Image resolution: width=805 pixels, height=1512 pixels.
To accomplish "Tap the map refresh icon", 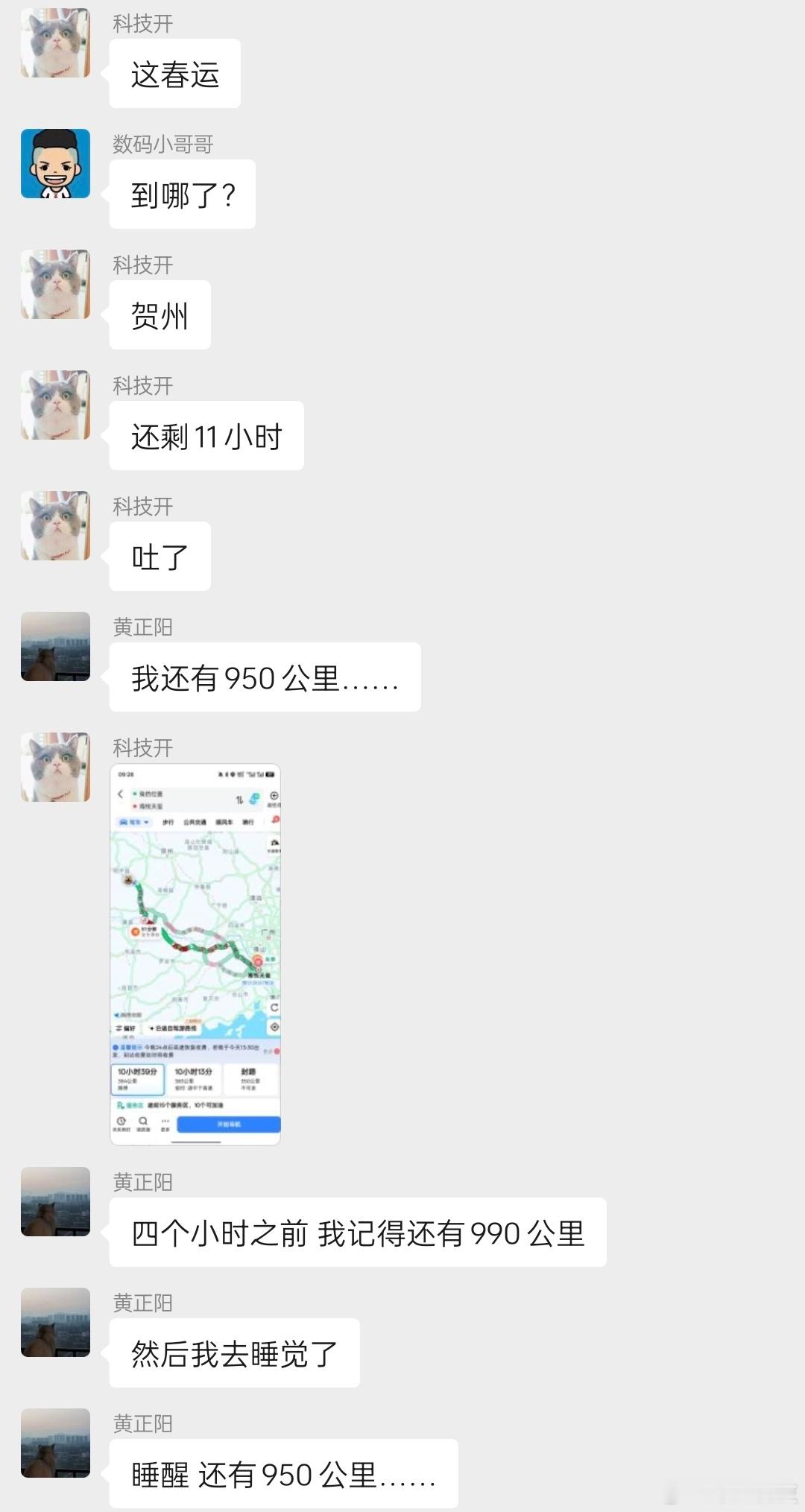I will 274,1008.
